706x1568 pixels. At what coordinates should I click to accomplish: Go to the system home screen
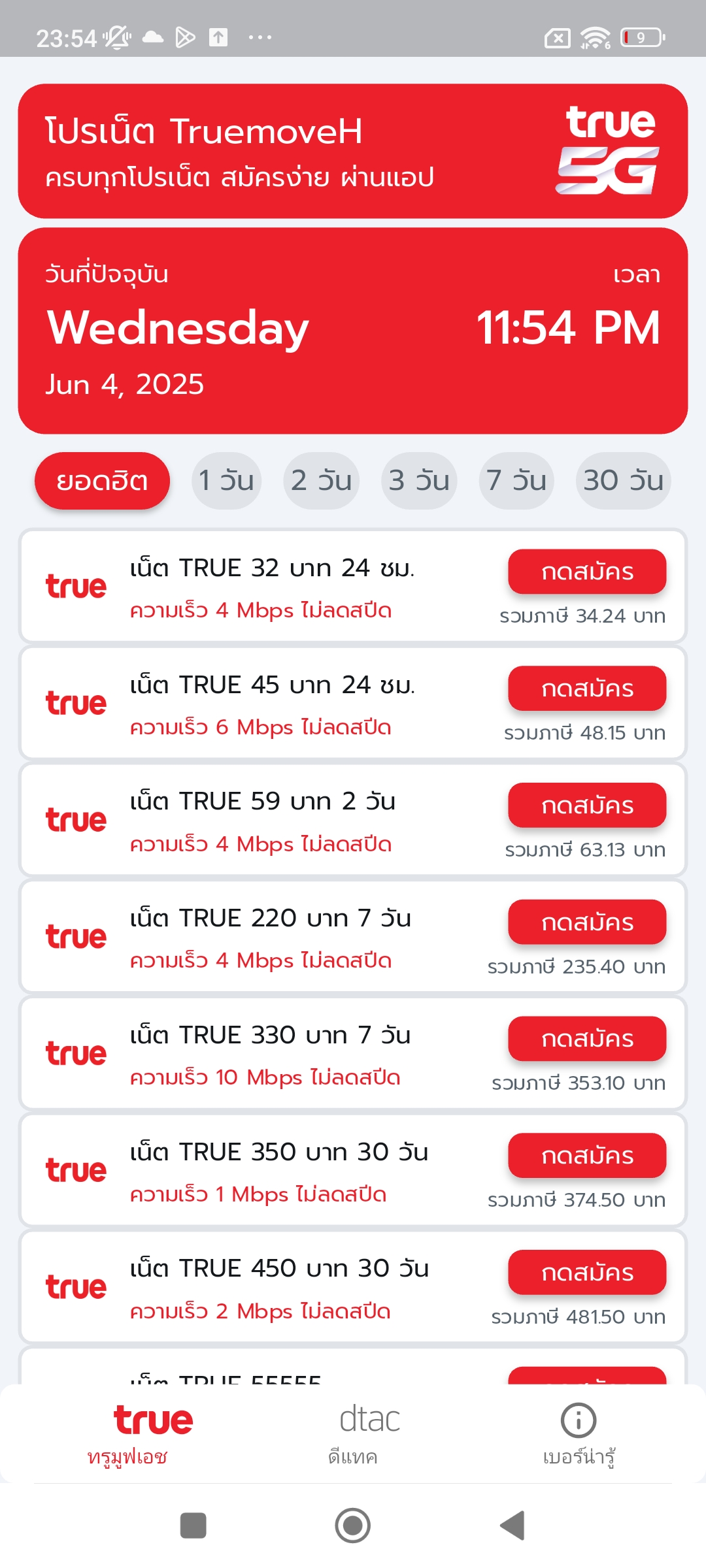[353, 1526]
